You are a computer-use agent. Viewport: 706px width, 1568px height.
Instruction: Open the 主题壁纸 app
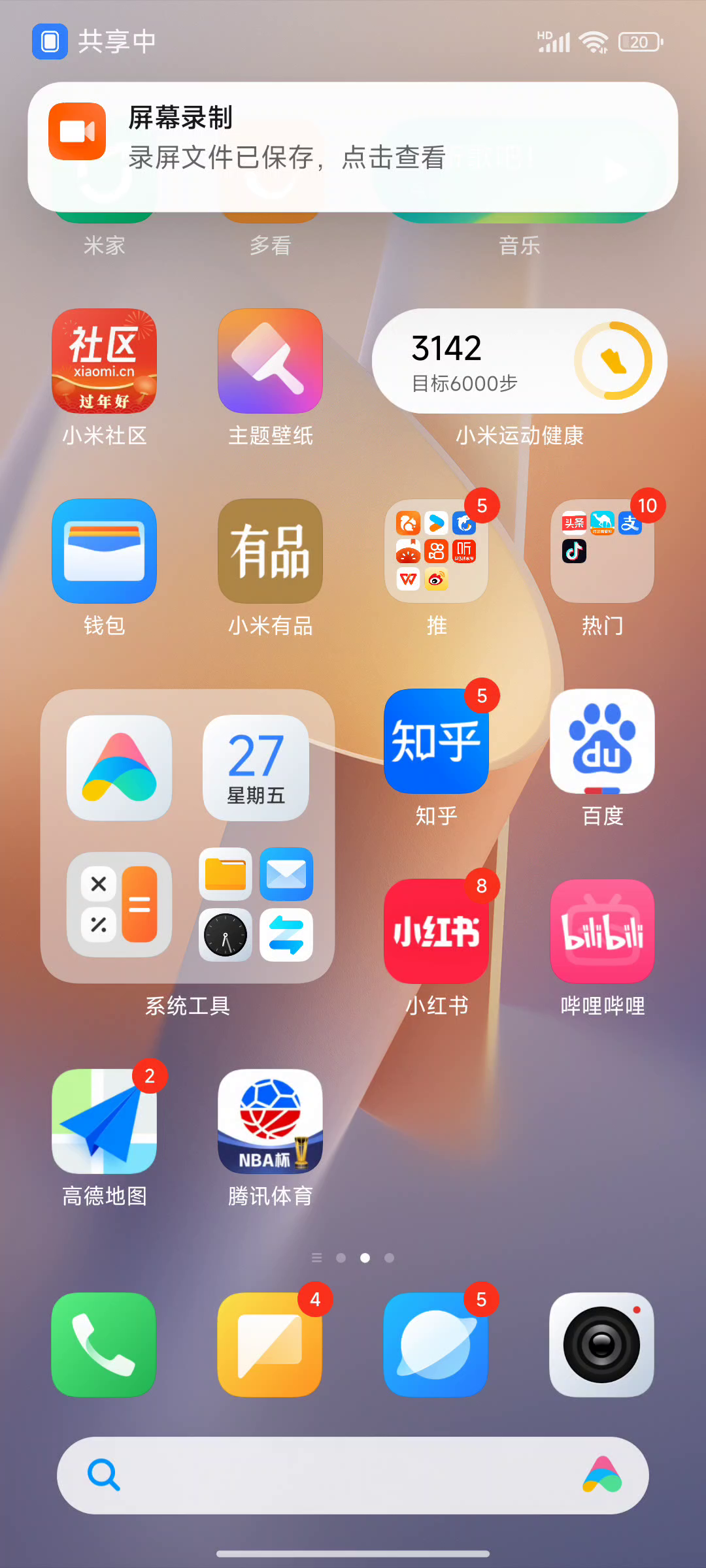270,361
